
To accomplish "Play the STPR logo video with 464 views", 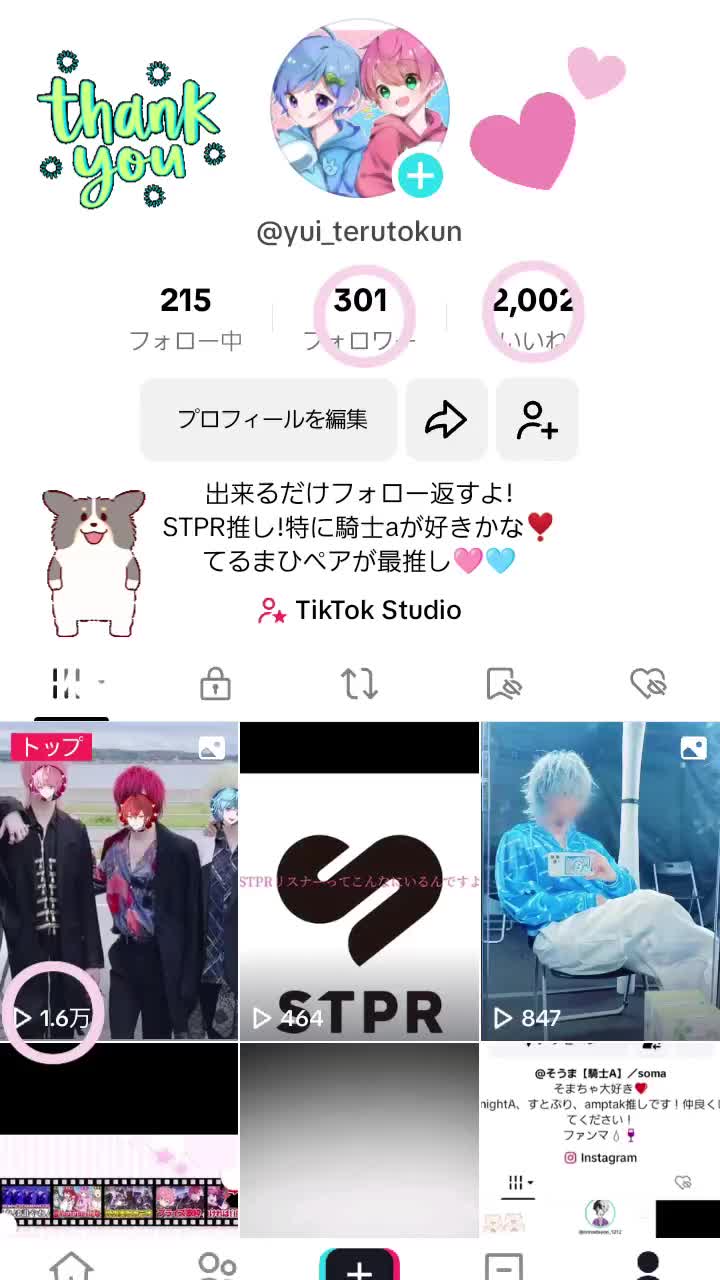I will tap(360, 880).
